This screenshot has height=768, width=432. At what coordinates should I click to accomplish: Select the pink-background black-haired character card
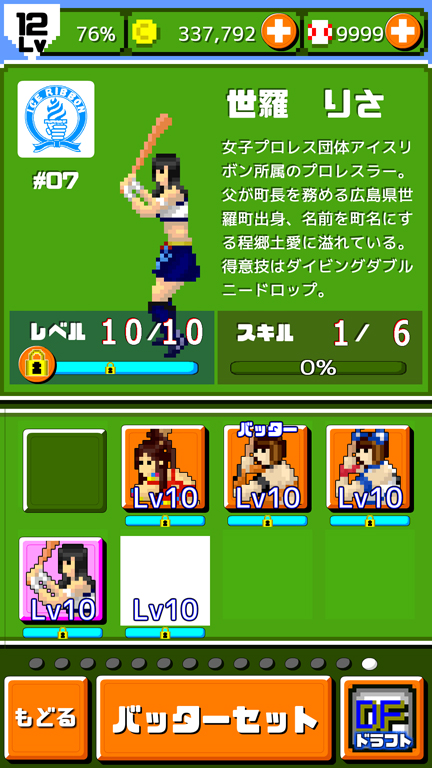click(x=62, y=580)
